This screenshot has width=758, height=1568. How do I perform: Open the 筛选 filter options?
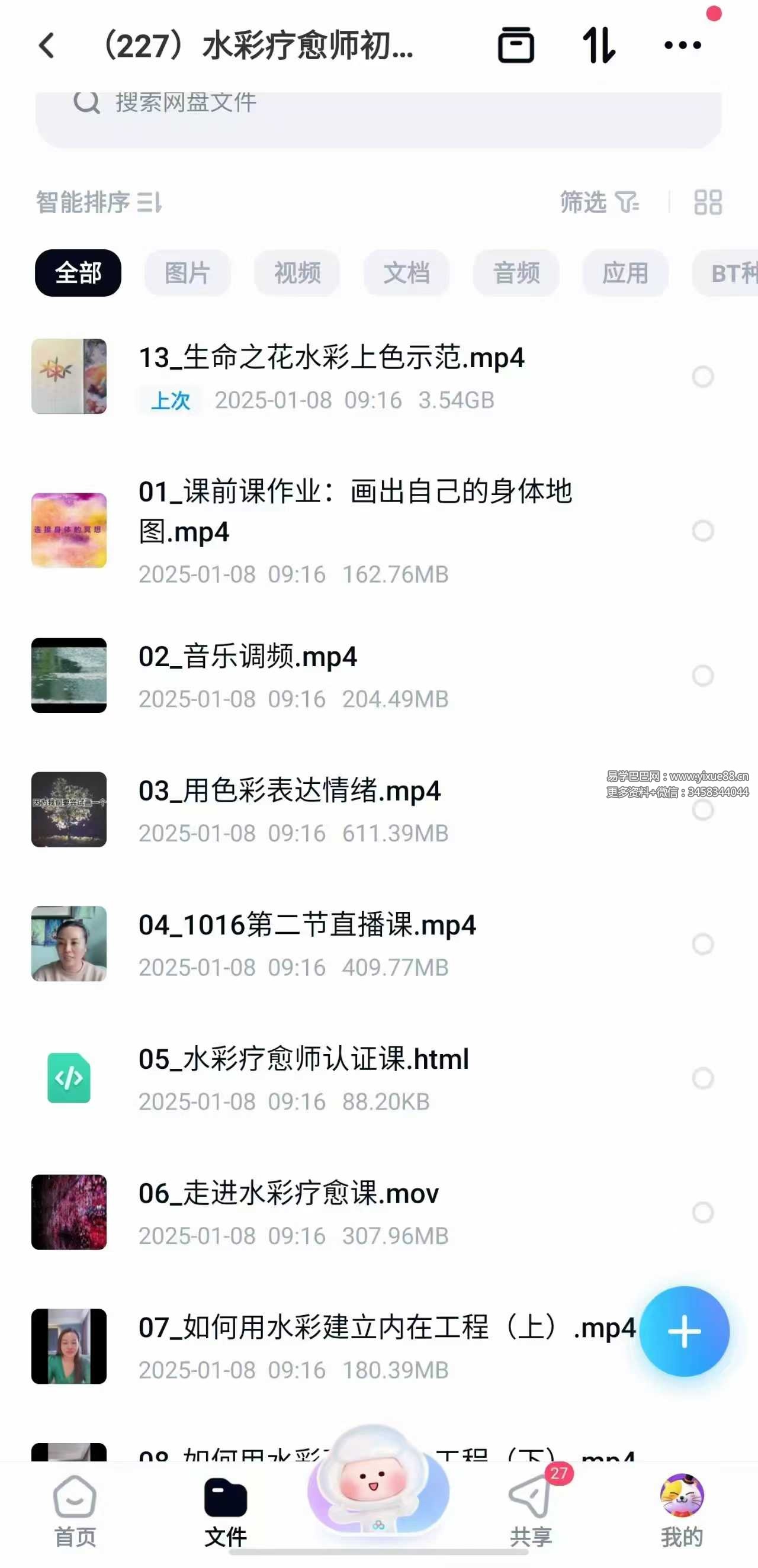tap(599, 203)
